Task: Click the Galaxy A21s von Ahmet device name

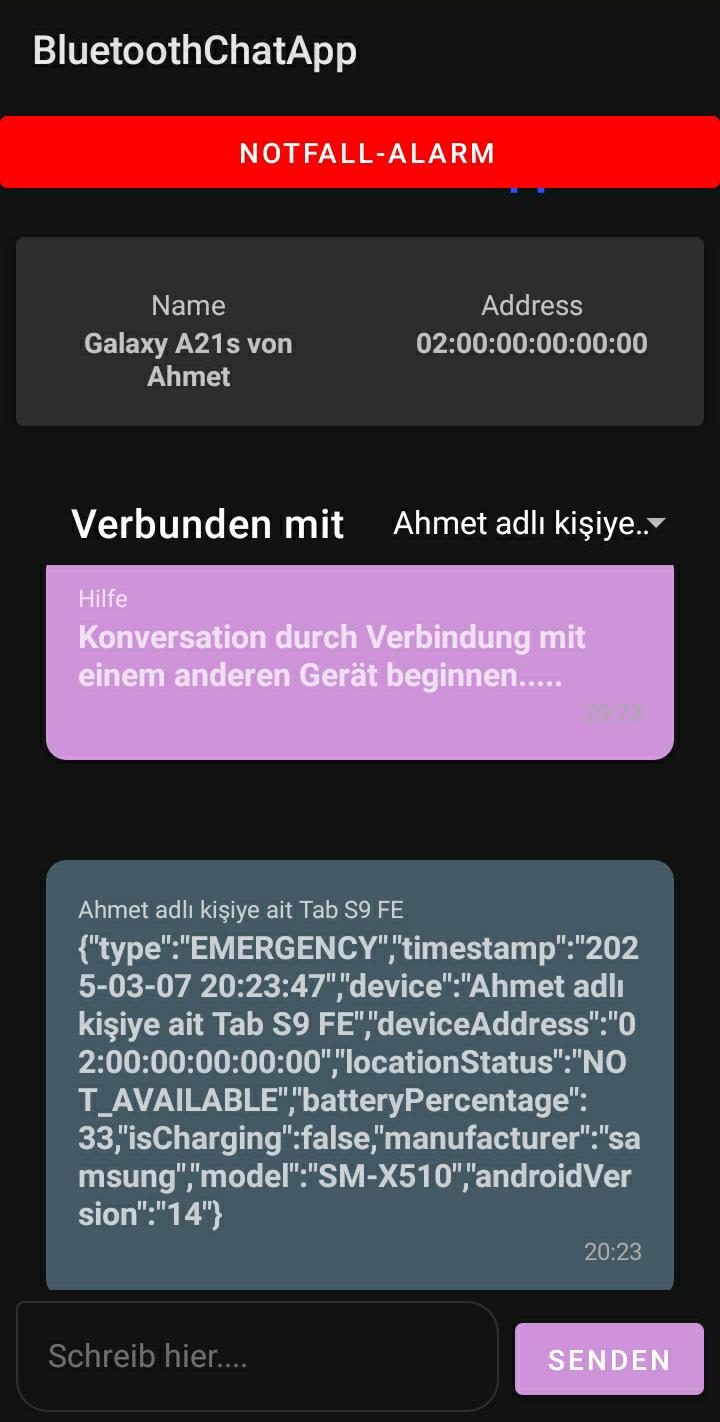Action: (x=188, y=359)
